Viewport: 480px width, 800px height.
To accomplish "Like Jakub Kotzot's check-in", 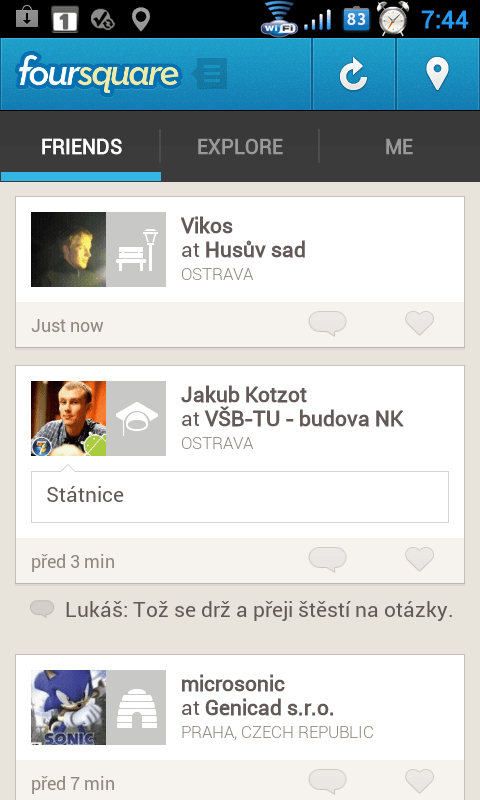I will (419, 560).
